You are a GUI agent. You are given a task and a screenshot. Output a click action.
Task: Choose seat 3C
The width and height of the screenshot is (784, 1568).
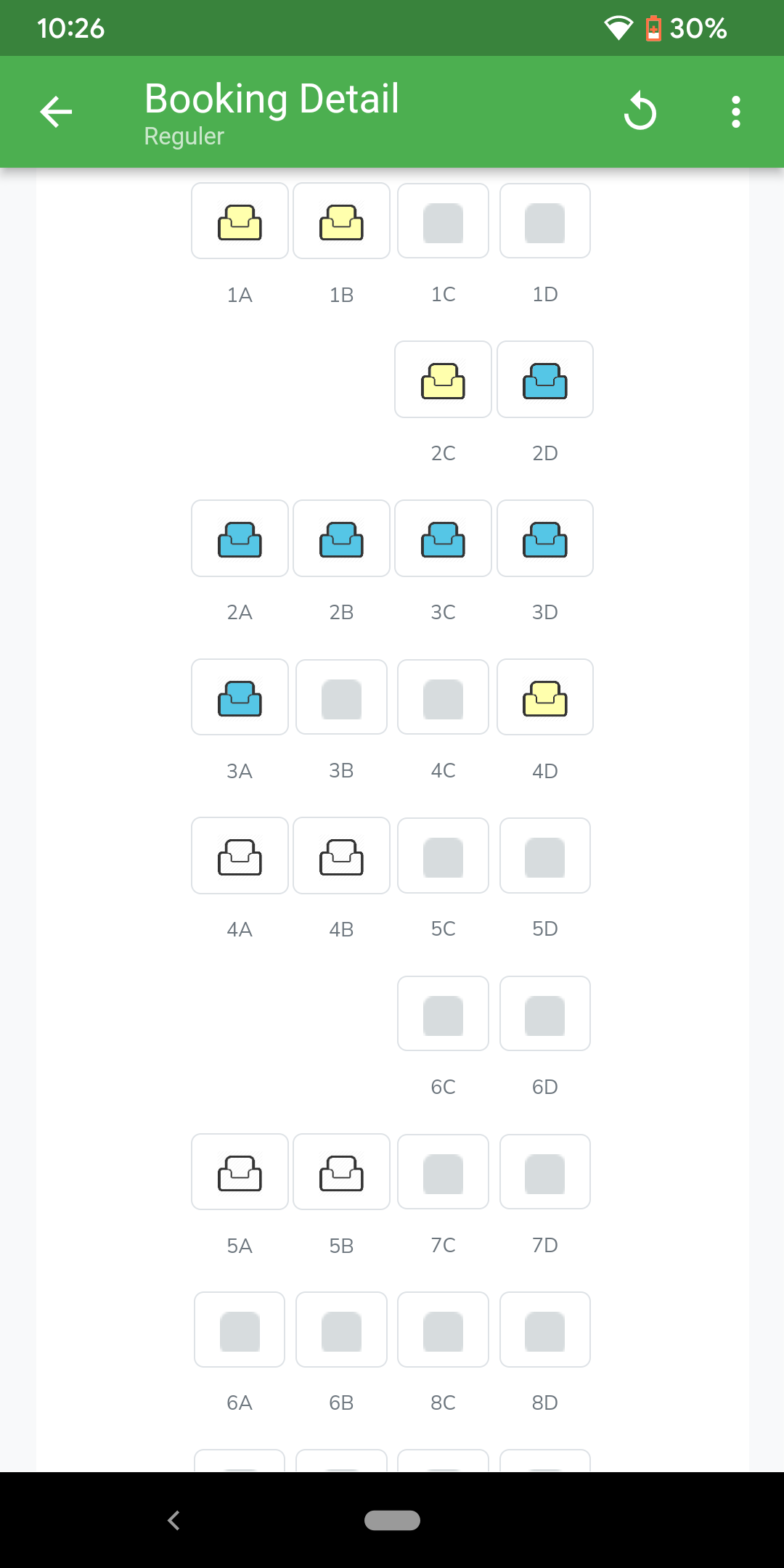click(x=443, y=539)
